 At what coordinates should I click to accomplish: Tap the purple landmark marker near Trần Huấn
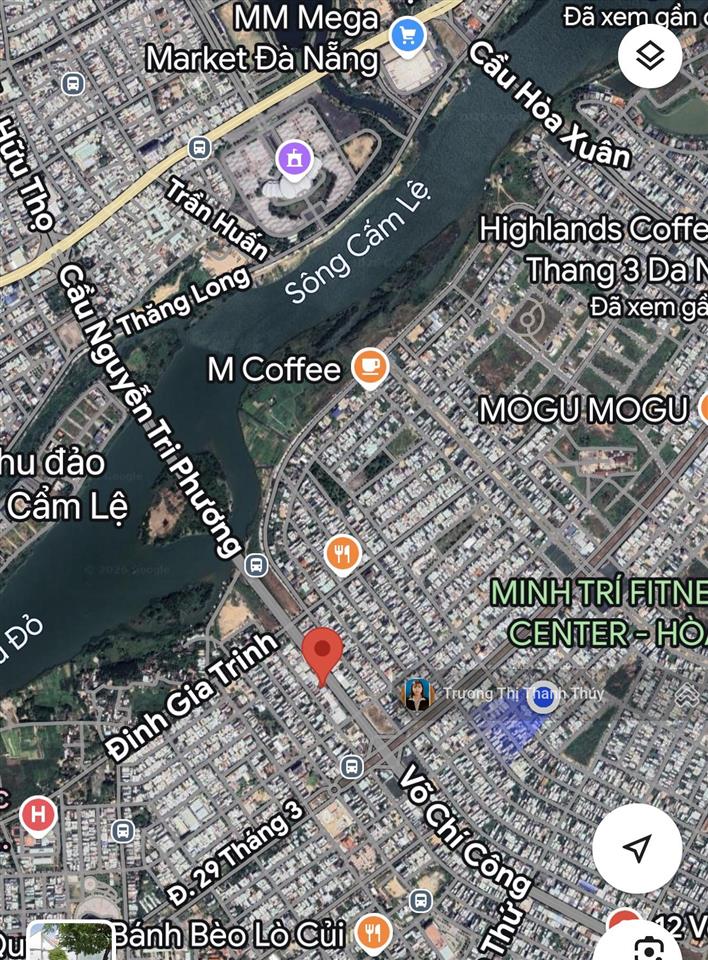294,157
